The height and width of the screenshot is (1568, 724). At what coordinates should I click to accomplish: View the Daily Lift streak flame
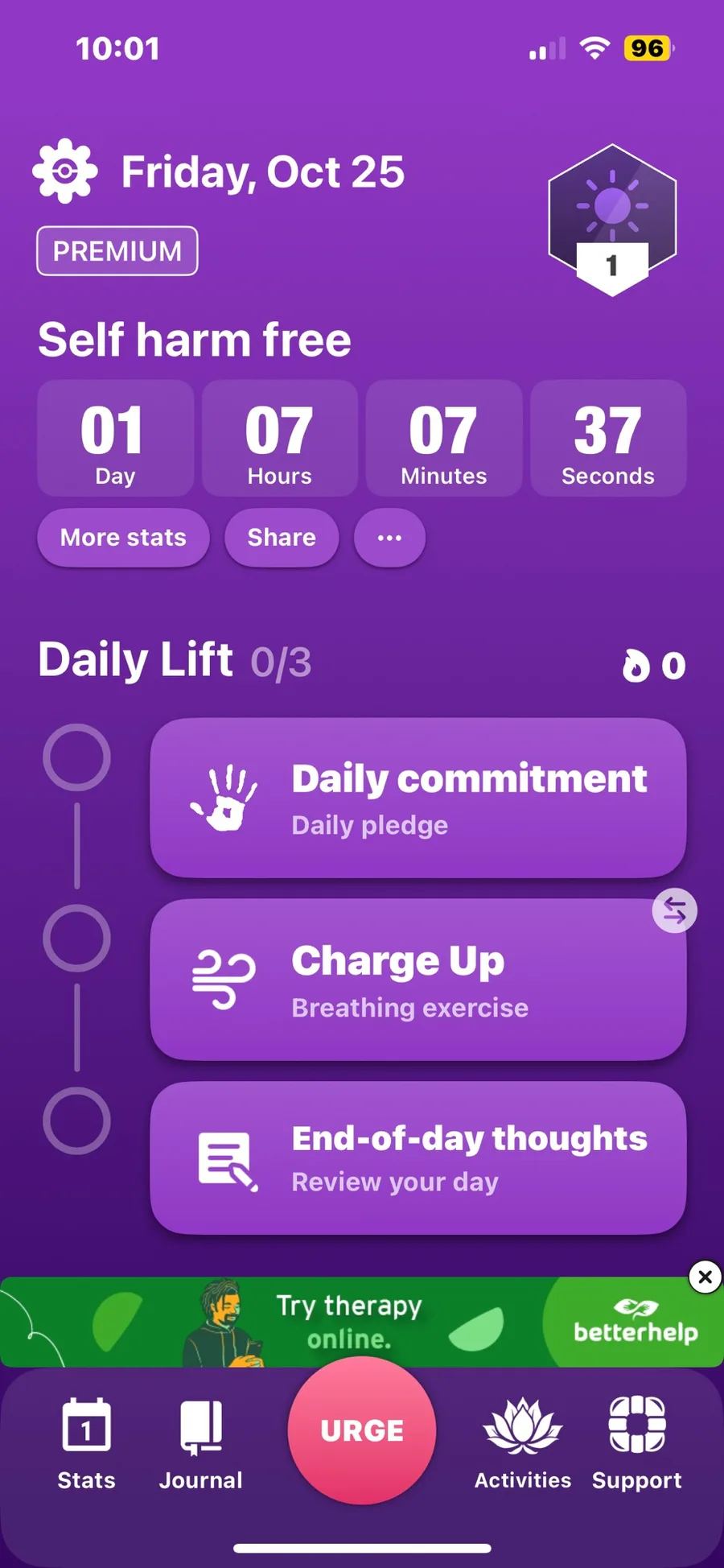click(x=652, y=666)
